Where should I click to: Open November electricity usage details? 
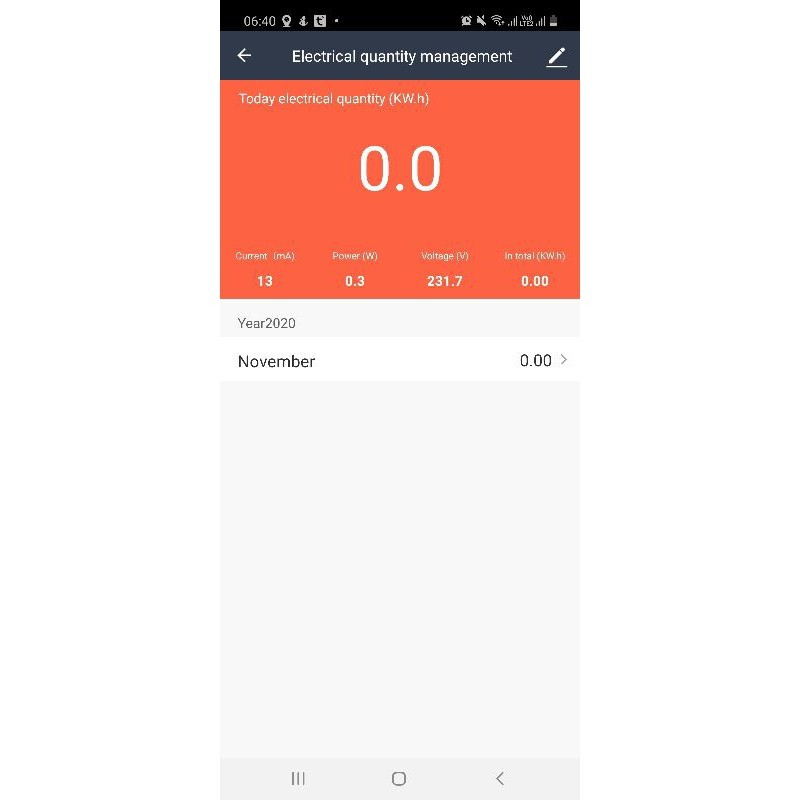click(400, 360)
